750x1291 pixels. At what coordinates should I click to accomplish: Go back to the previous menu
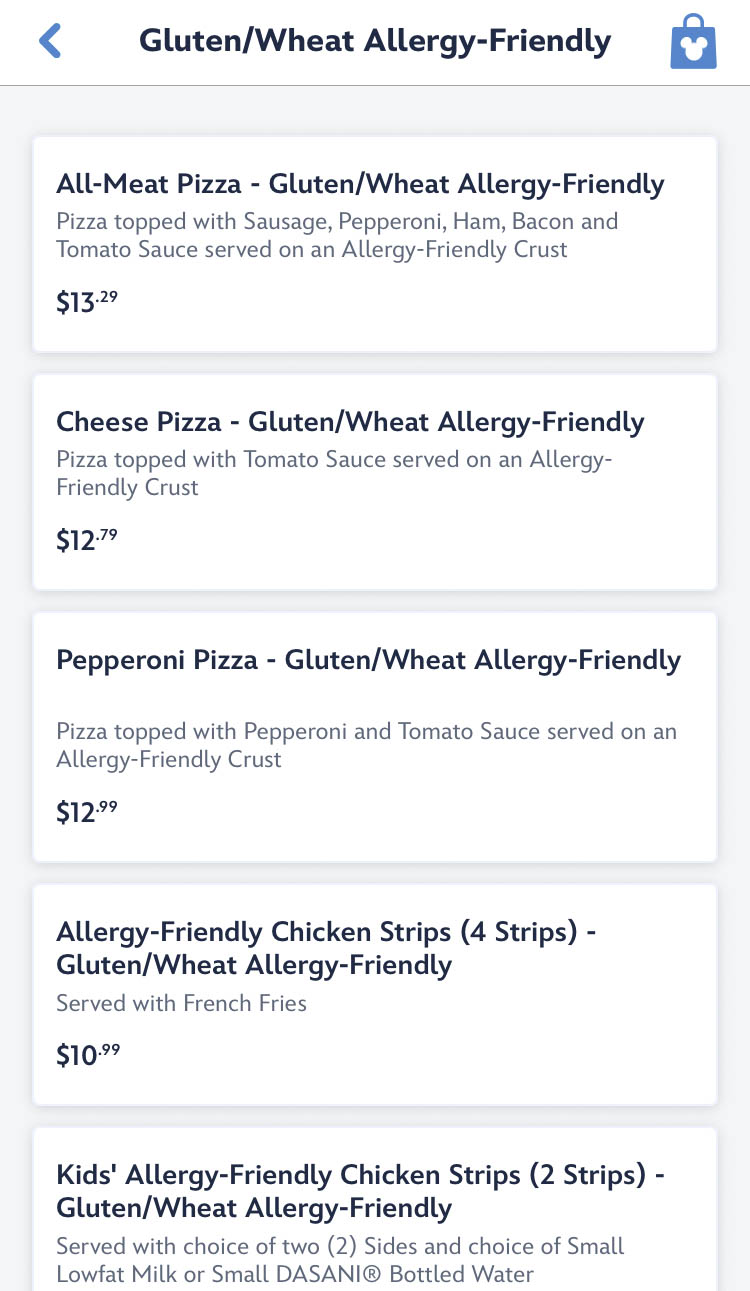click(50, 42)
